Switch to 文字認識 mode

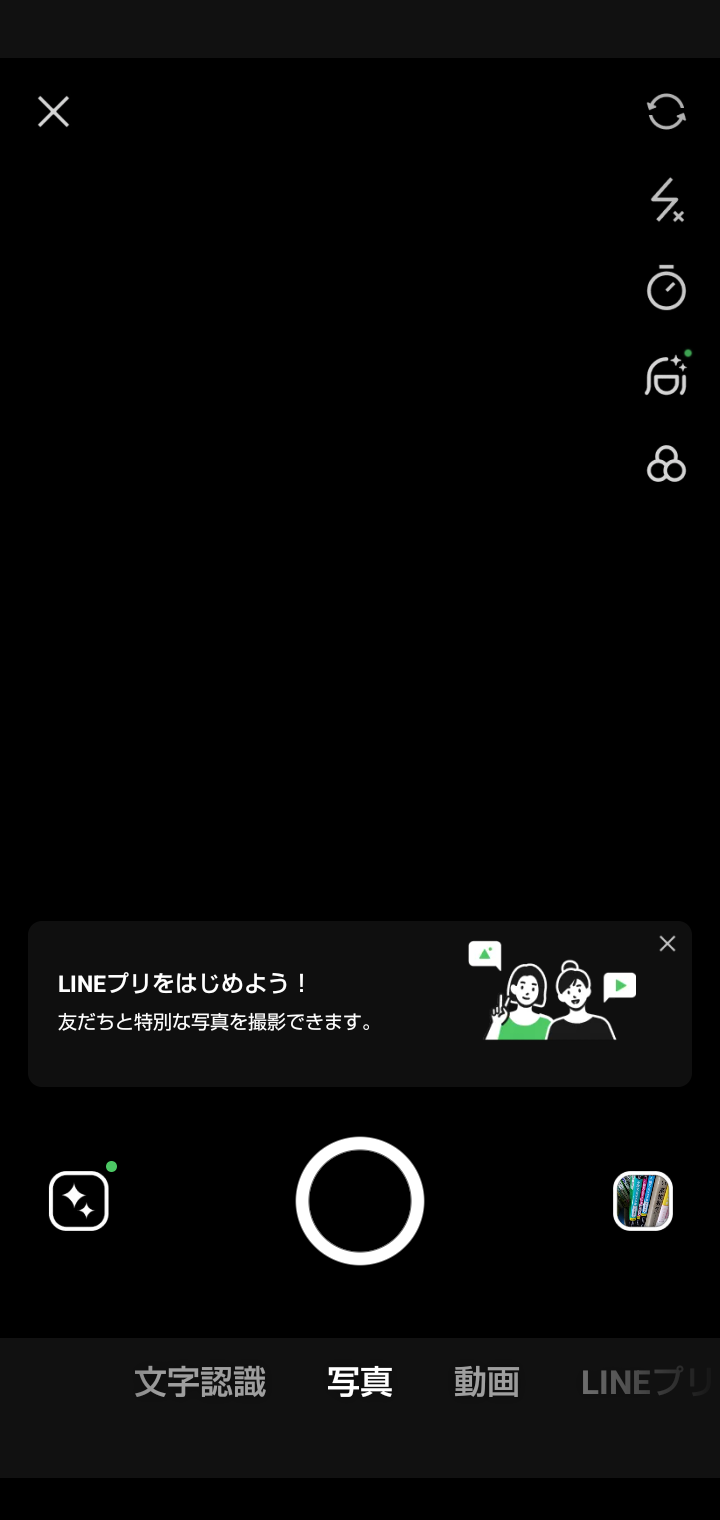pyautogui.click(x=200, y=1382)
